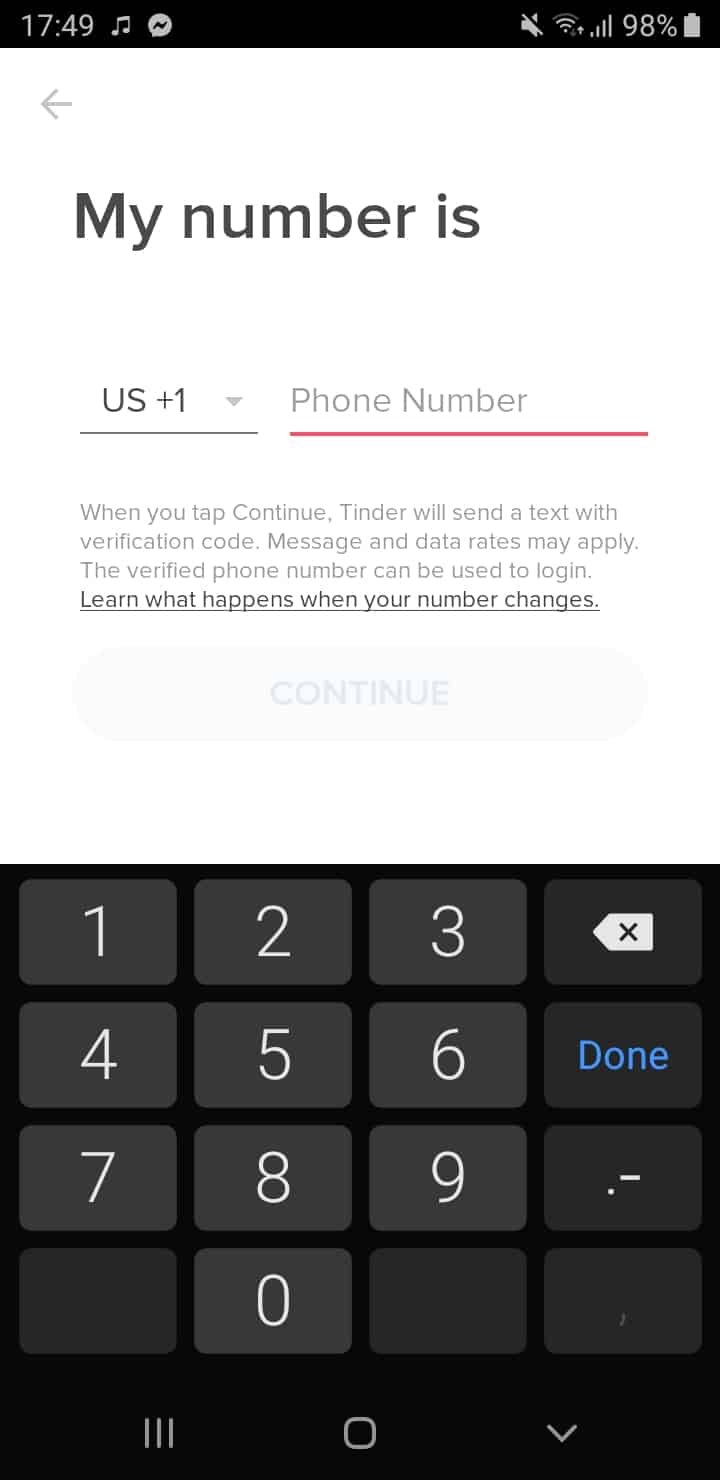The height and width of the screenshot is (1480, 720).
Task: Open the link about number changes
Action: pyautogui.click(x=340, y=600)
